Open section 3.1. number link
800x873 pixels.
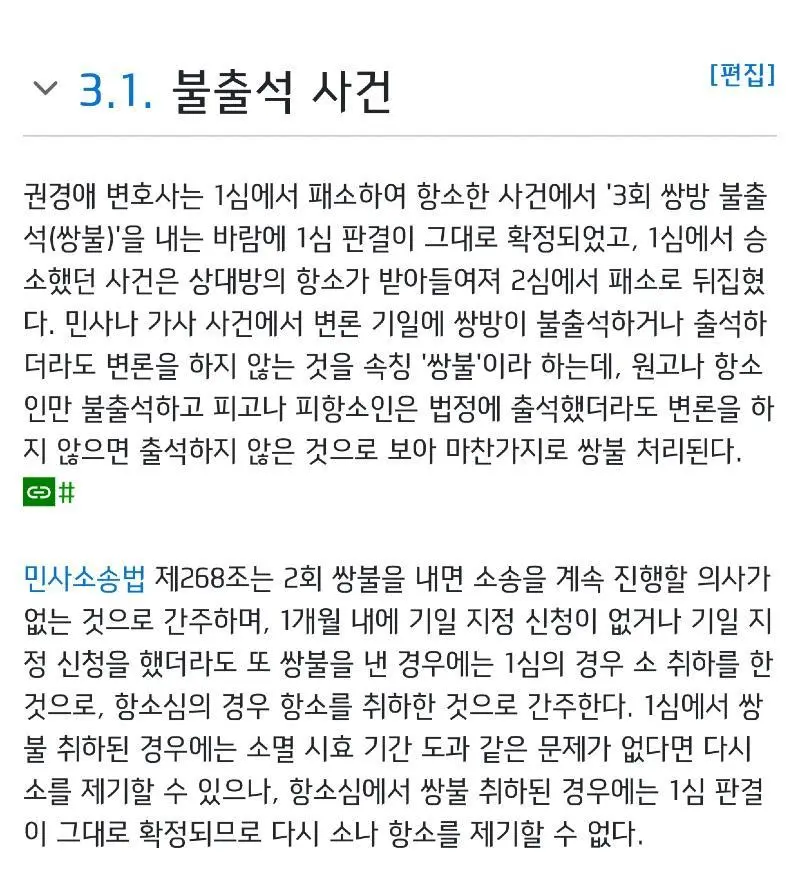[115, 91]
